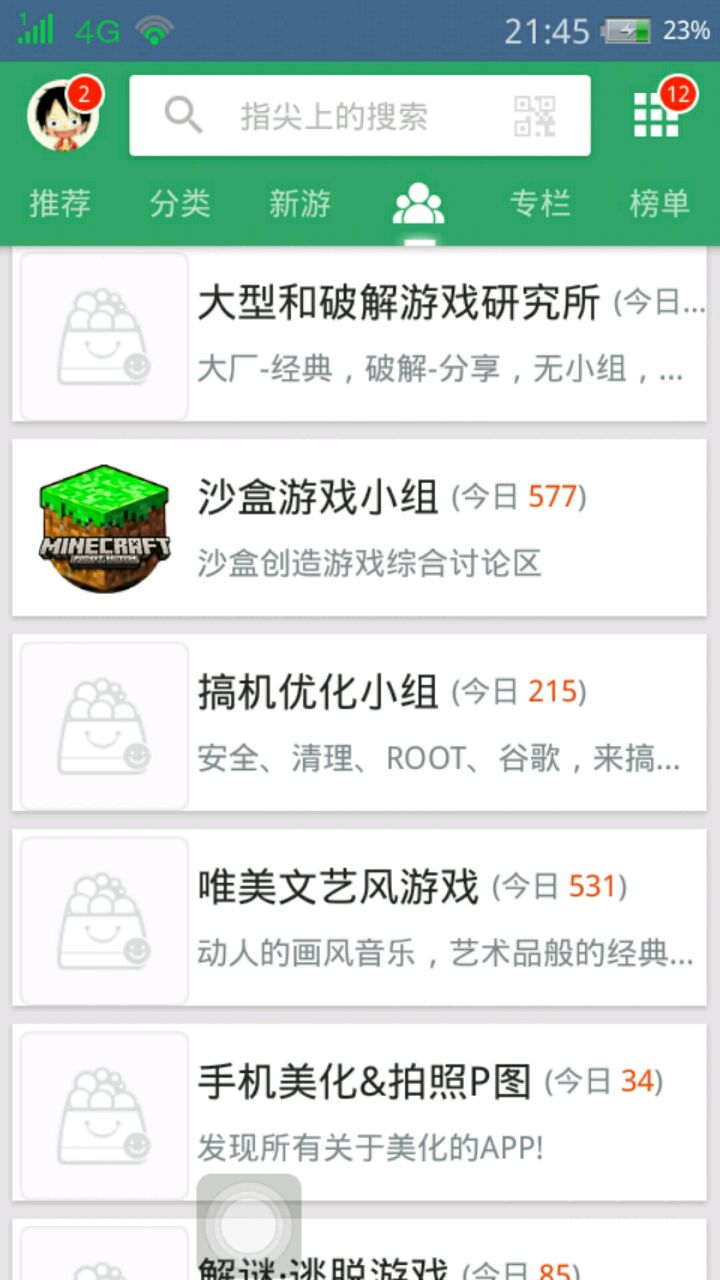Viewport: 720px width, 1280px height.
Task: Switch to the 推荐 tab
Action: pyautogui.click(x=60, y=204)
